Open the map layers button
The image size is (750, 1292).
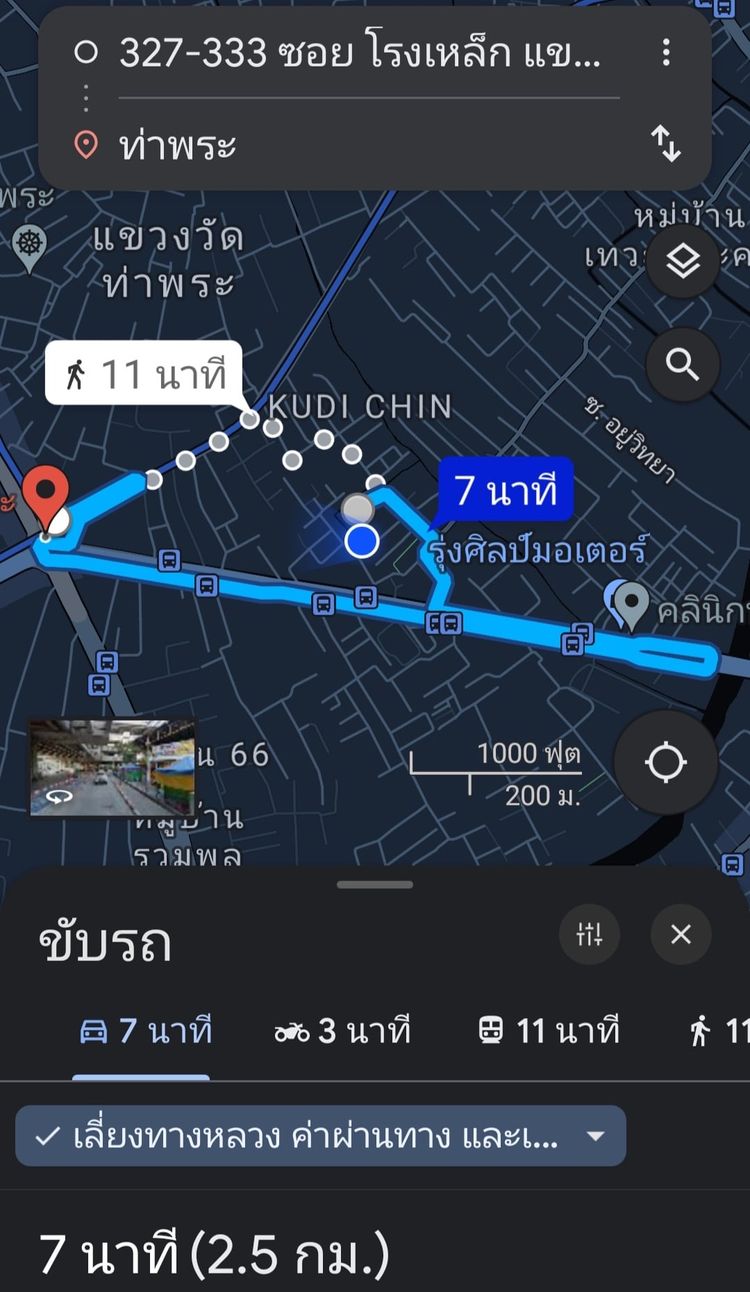click(x=683, y=263)
